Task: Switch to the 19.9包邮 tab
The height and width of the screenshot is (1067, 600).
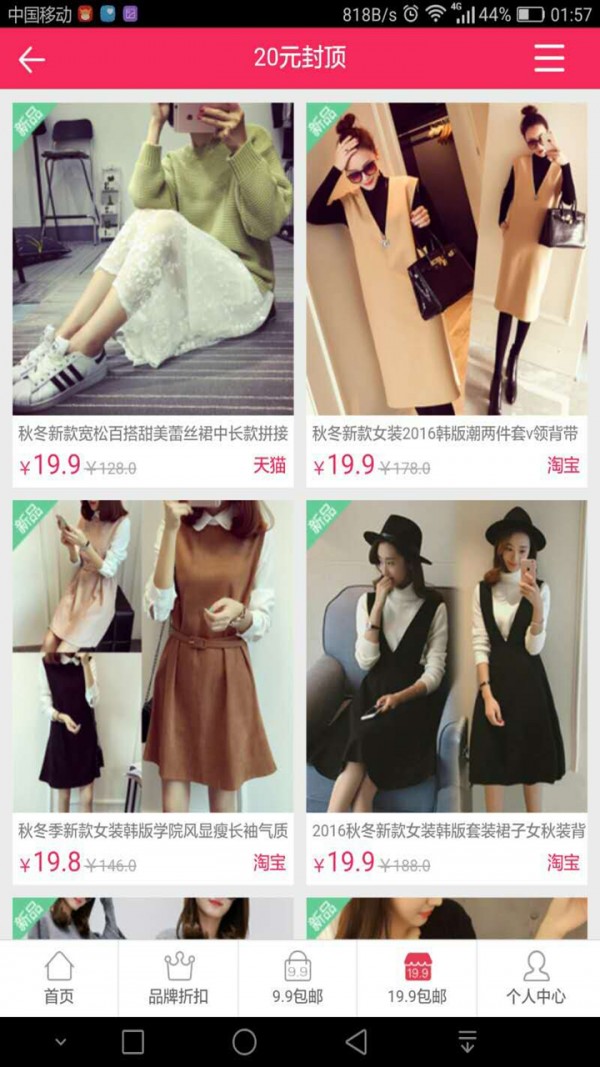Action: coord(417,978)
